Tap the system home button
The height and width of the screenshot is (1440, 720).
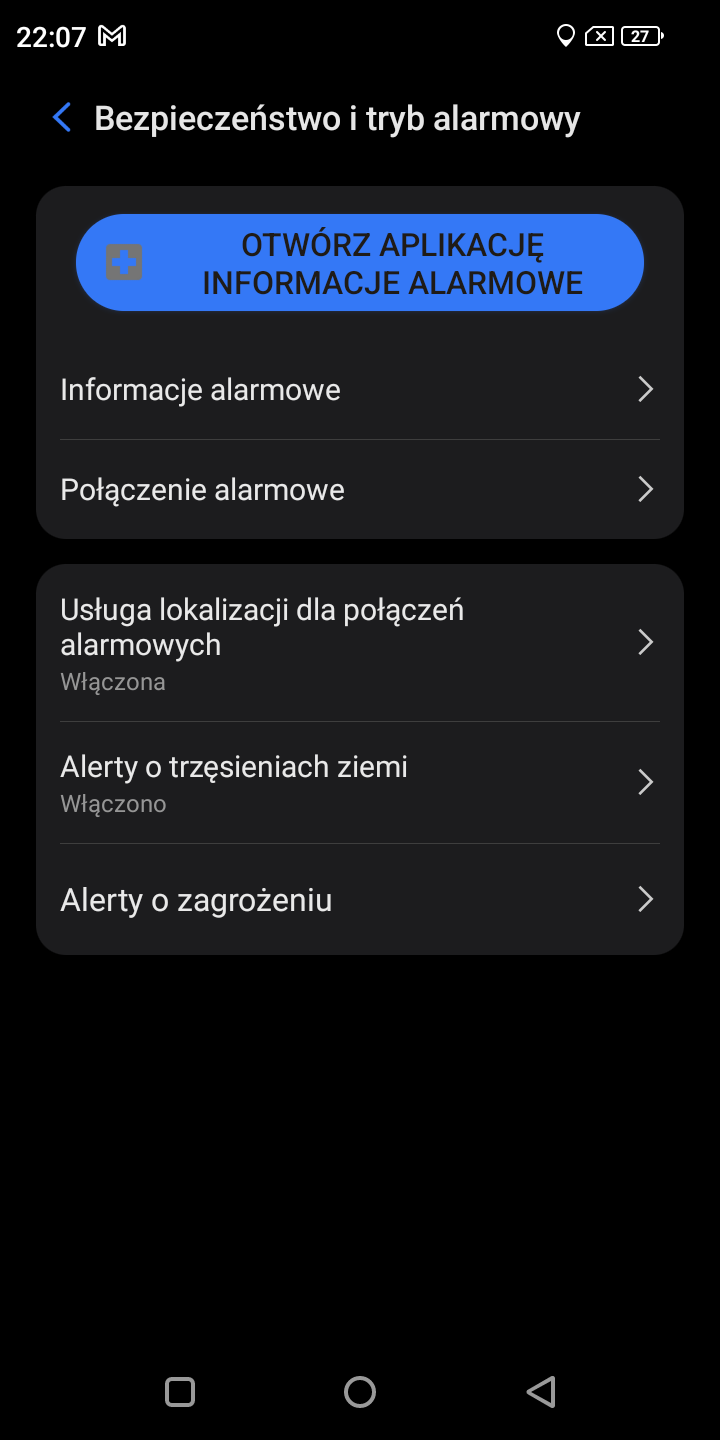[x=360, y=1391]
